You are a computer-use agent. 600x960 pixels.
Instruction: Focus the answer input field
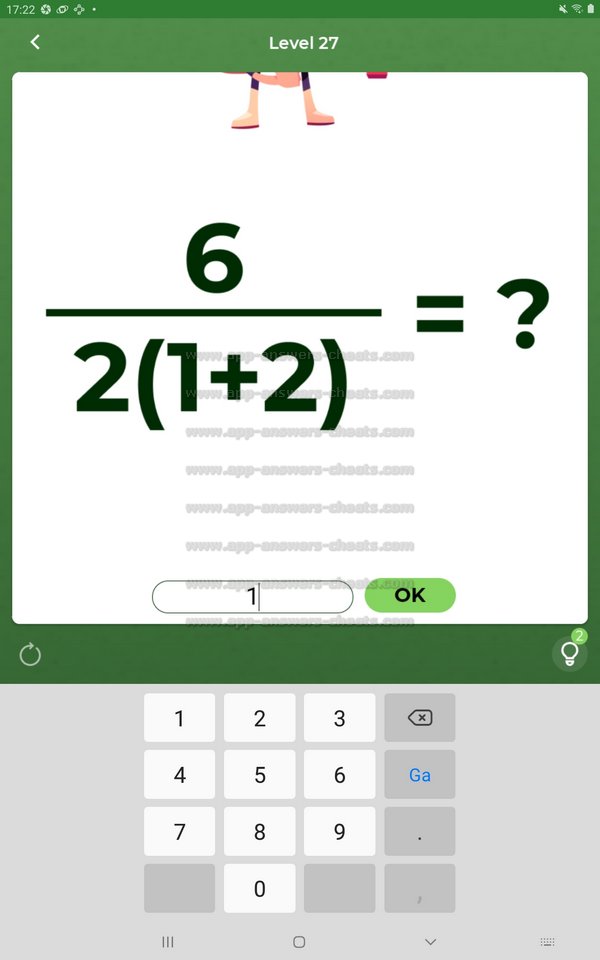(252, 597)
